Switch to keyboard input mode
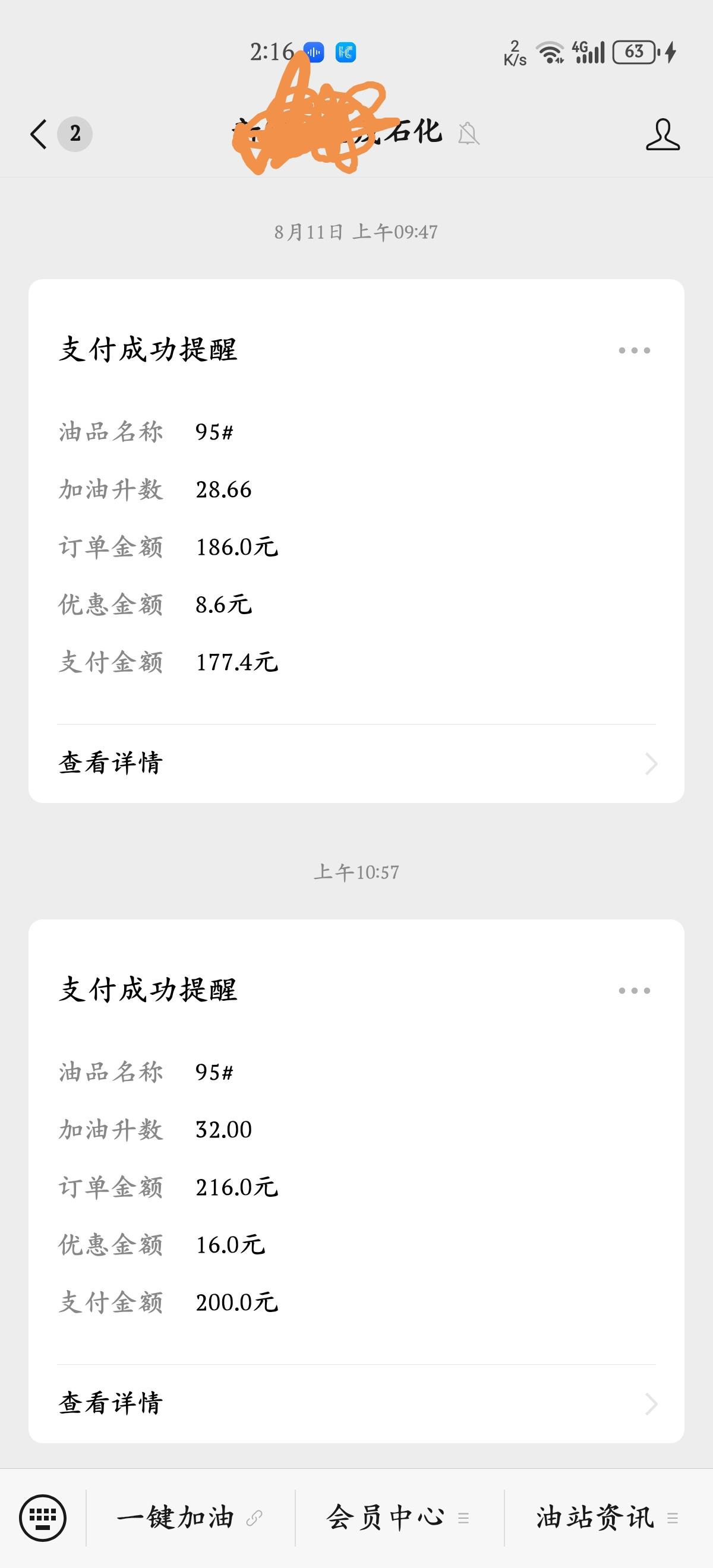Screen dimensions: 713x1568 (43, 1518)
